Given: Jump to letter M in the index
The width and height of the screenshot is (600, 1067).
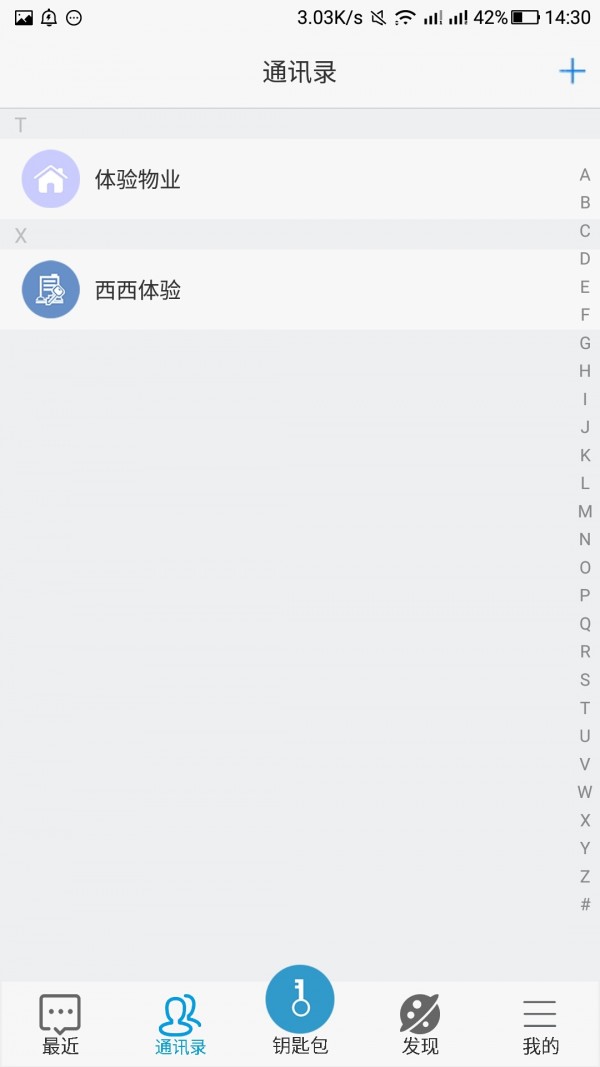Looking at the screenshot, I should click(585, 511).
